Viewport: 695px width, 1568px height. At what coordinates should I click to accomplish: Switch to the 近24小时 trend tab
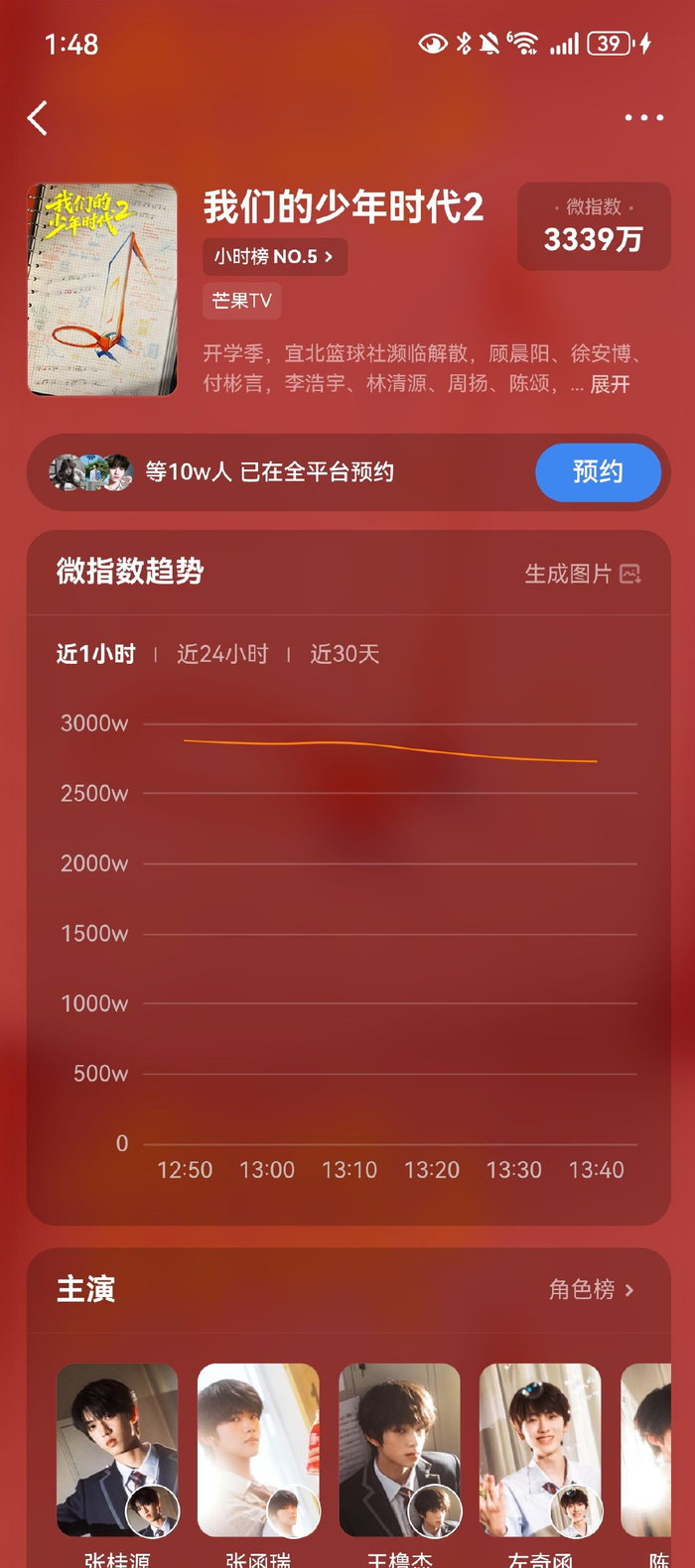tap(222, 654)
